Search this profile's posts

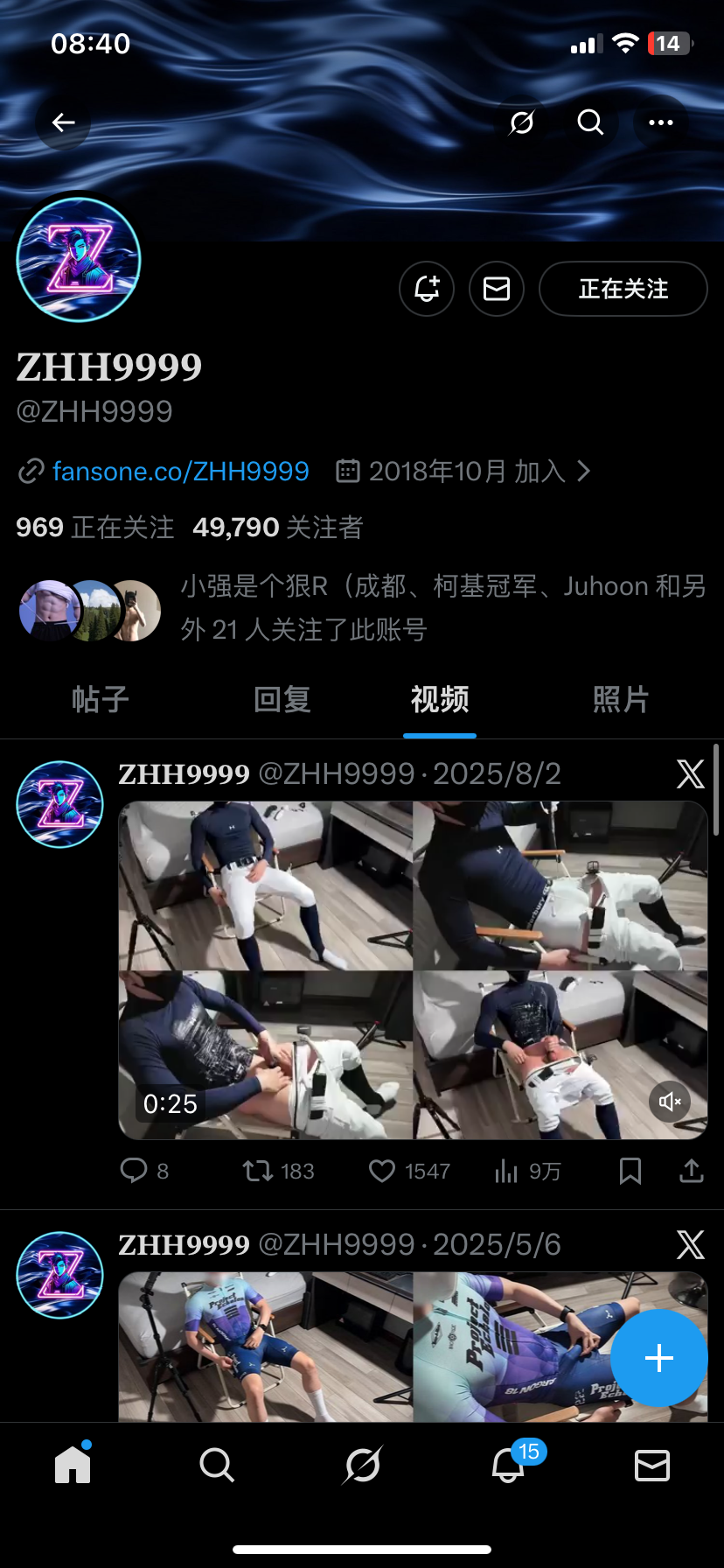click(591, 122)
